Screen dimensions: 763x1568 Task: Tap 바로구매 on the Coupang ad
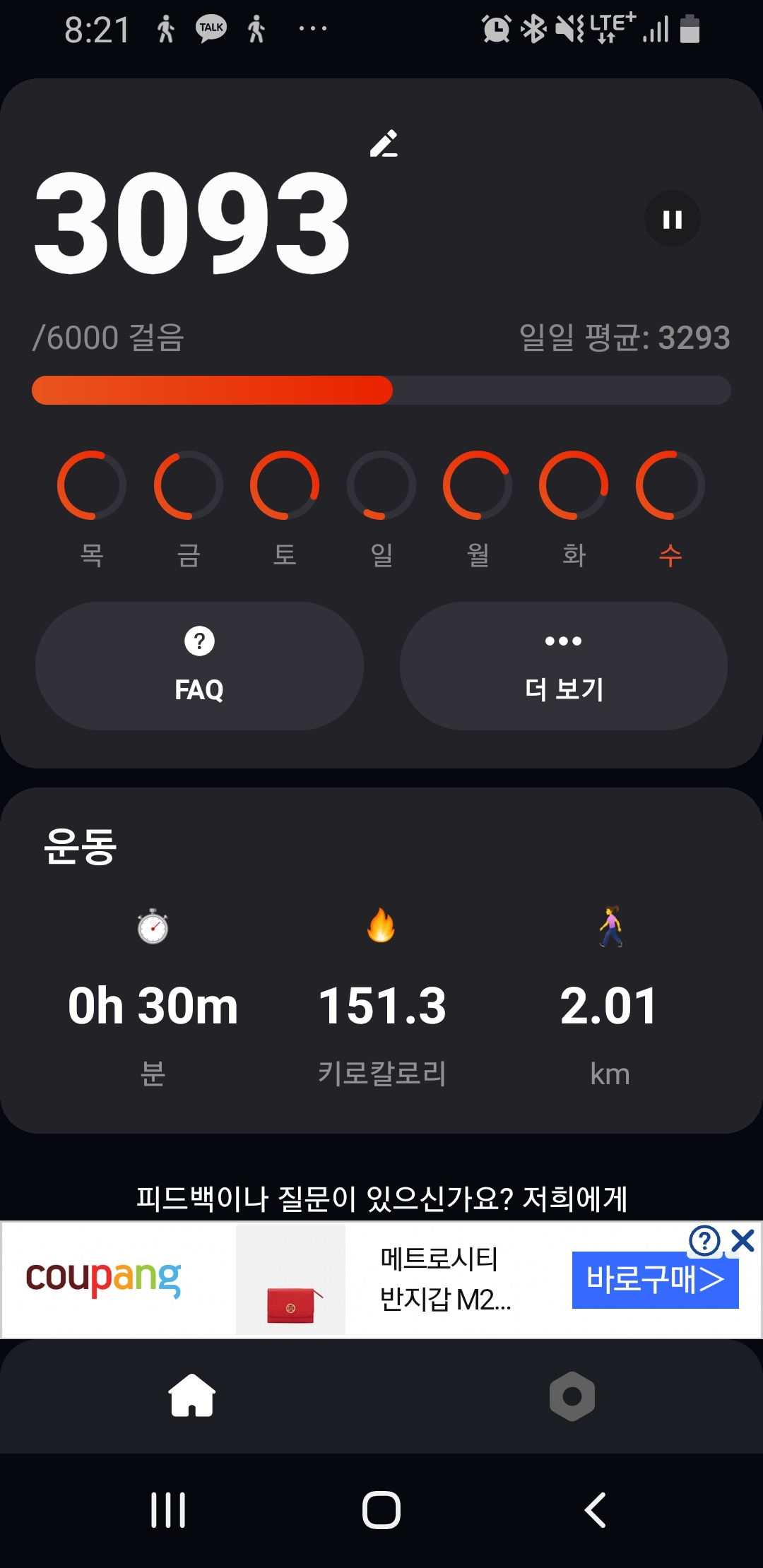tap(655, 1280)
